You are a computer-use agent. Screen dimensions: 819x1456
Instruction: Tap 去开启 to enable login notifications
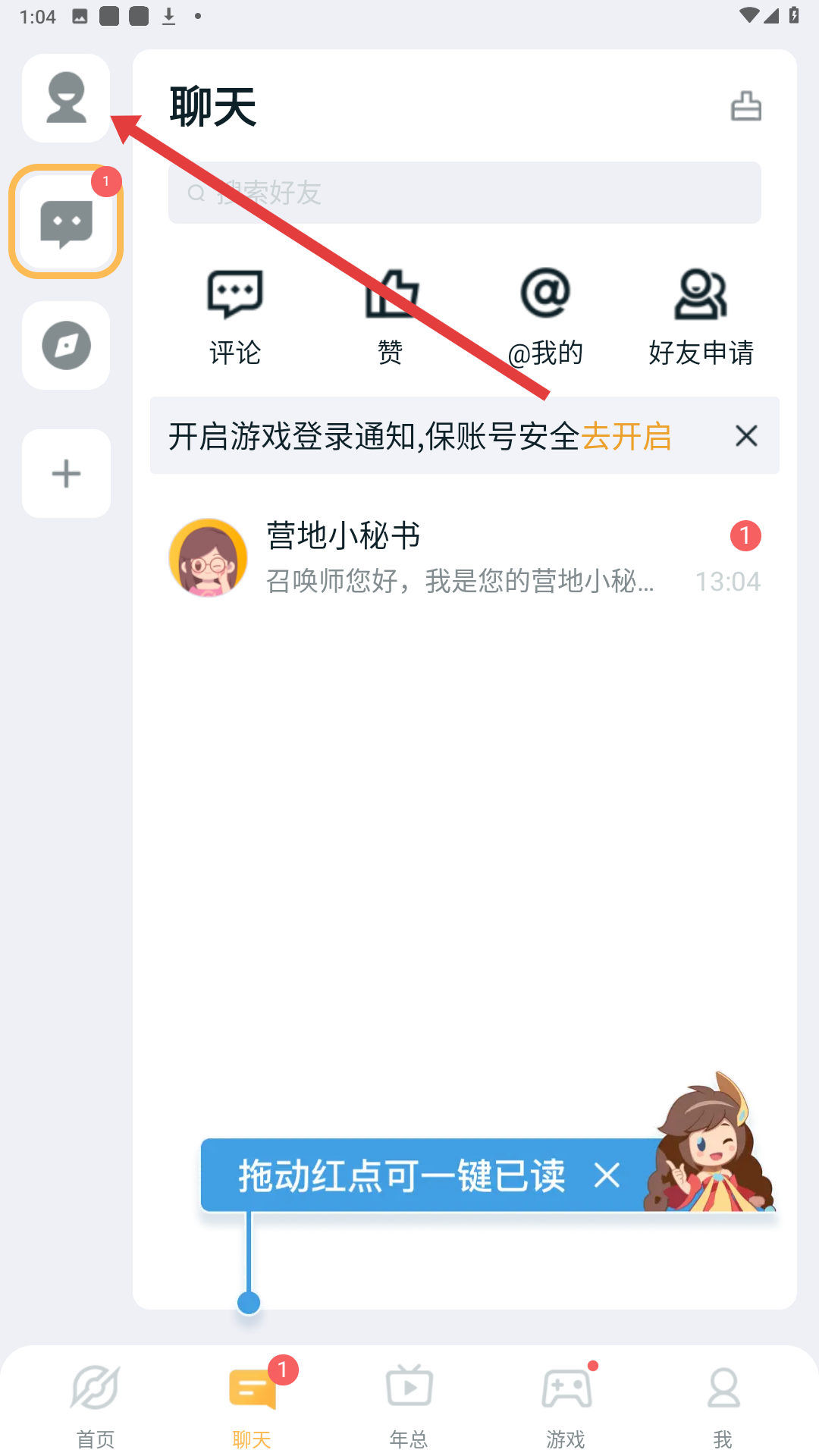(626, 437)
